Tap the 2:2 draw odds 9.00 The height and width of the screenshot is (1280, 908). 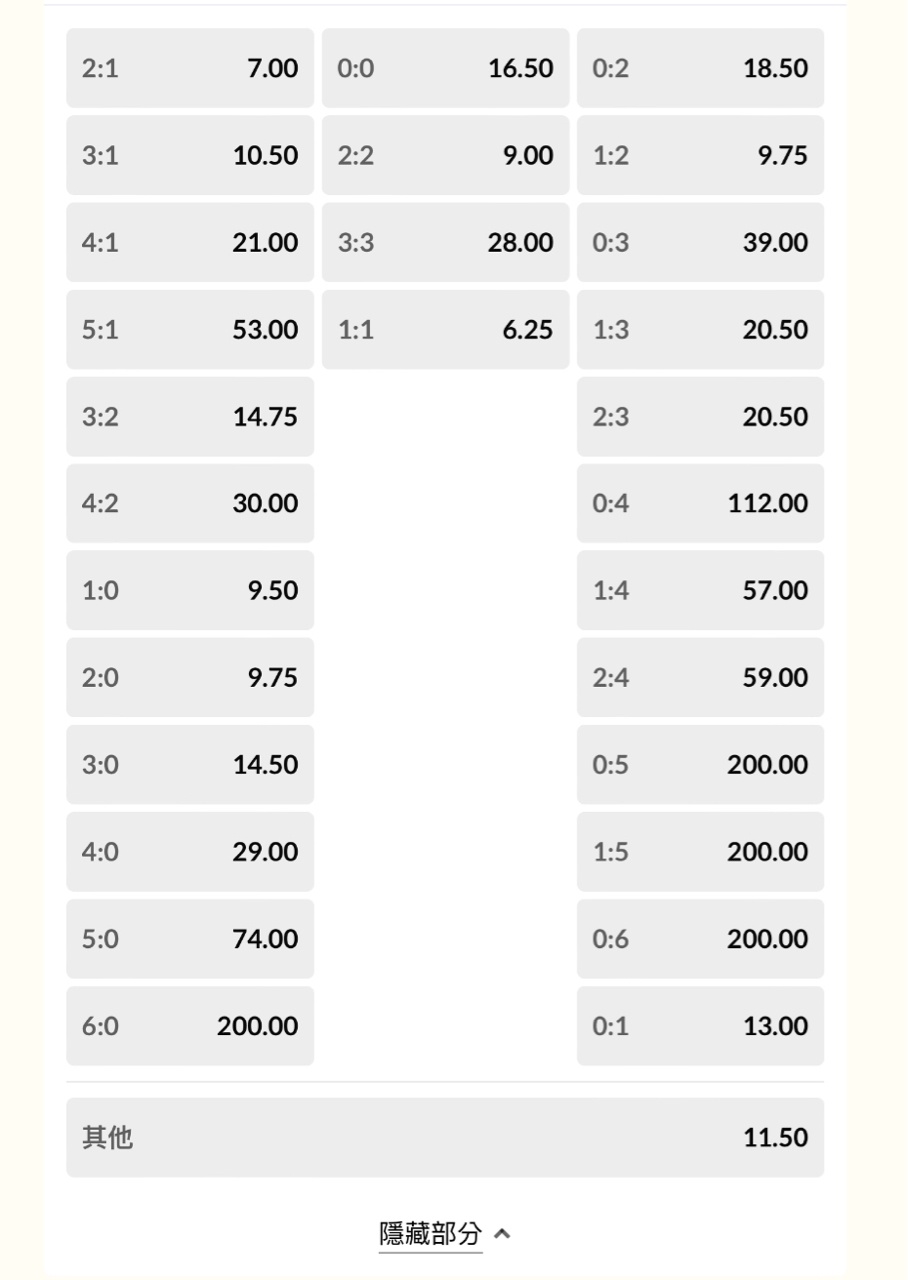[445, 155]
